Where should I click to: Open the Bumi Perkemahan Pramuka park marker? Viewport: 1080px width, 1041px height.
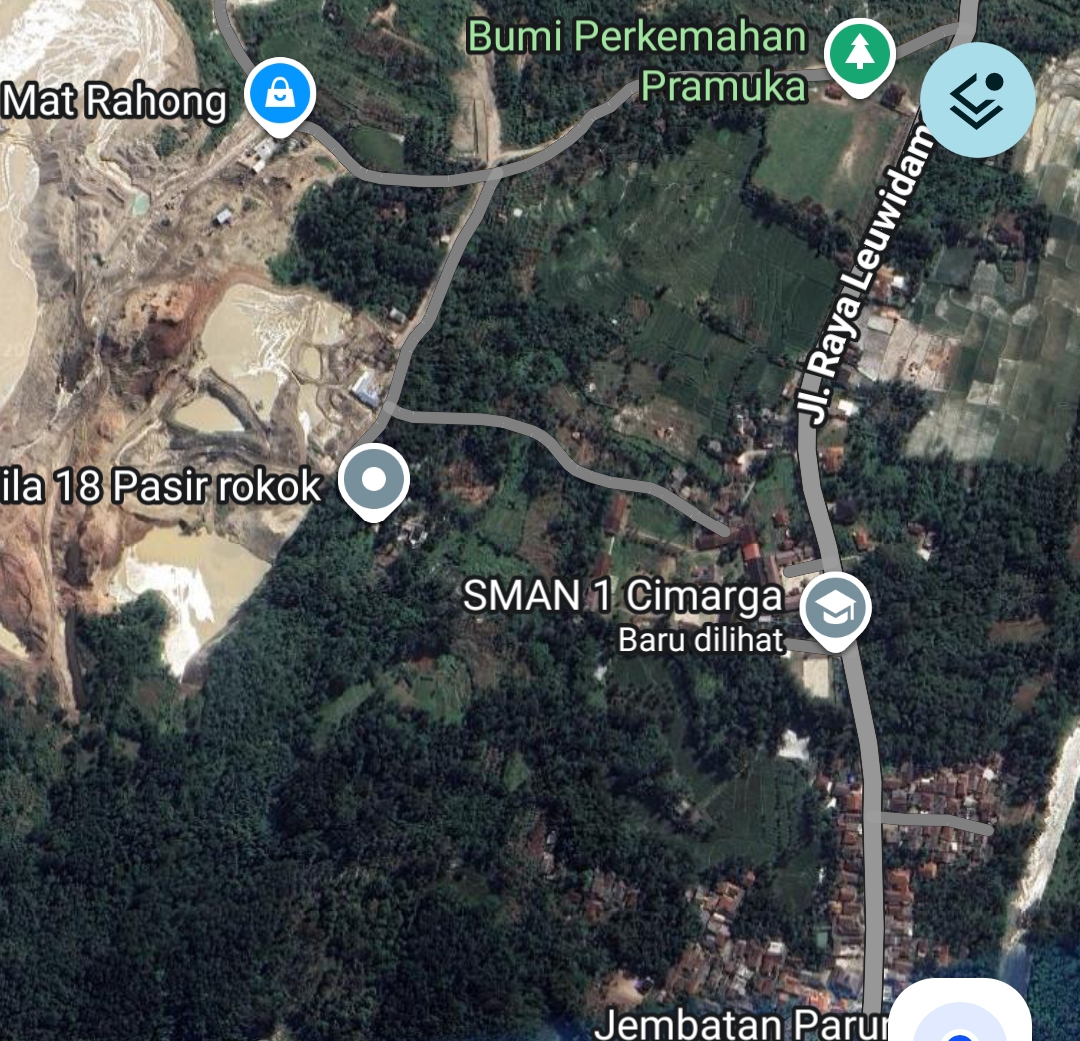click(x=859, y=54)
